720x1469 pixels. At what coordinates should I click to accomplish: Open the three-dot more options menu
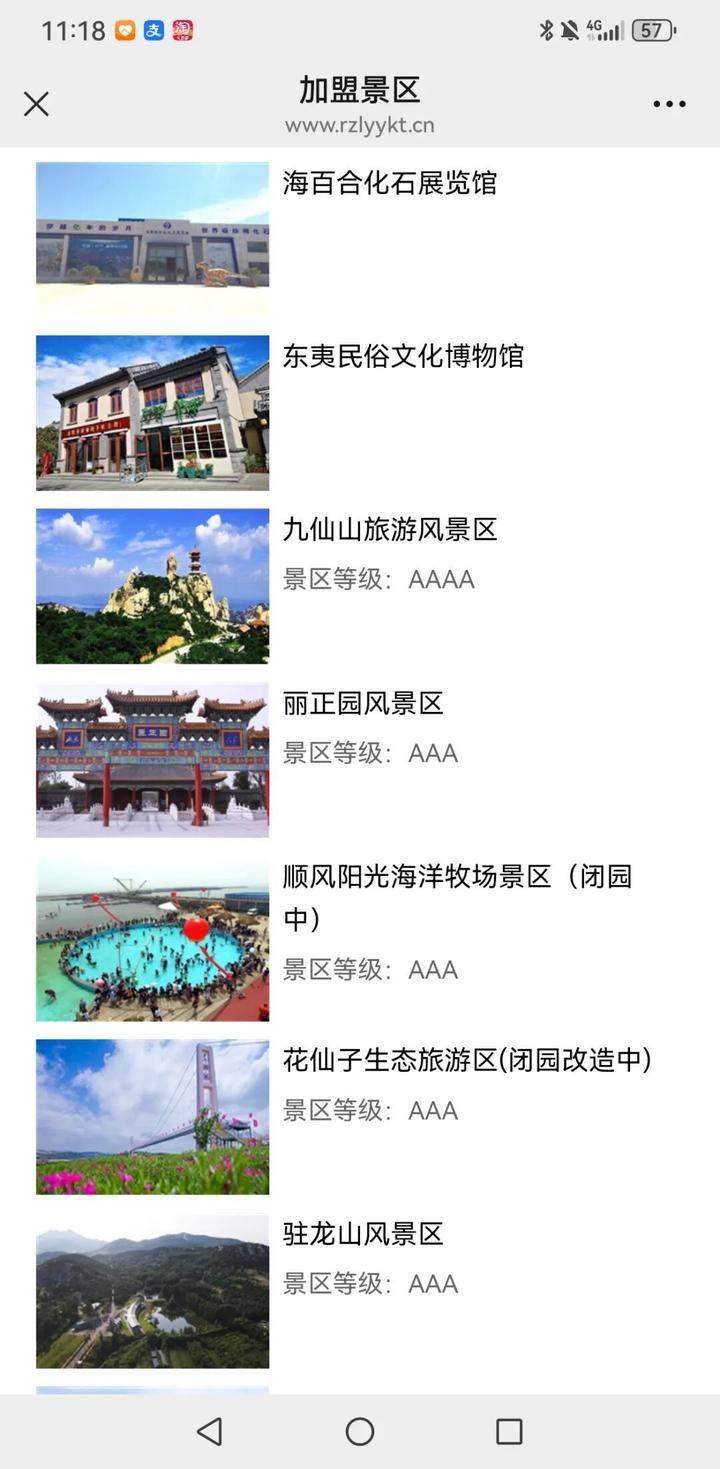669,104
